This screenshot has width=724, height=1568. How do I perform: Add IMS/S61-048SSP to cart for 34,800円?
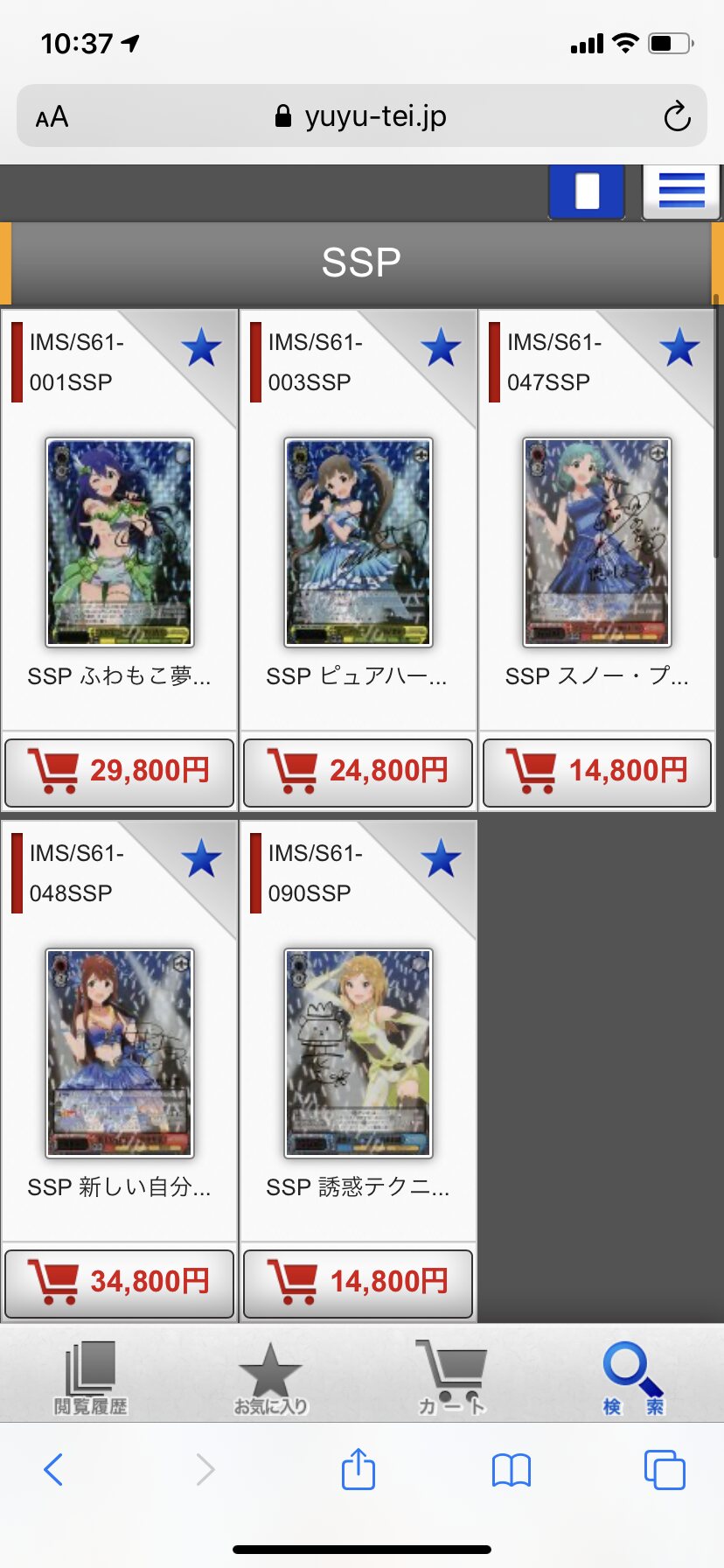(120, 1283)
